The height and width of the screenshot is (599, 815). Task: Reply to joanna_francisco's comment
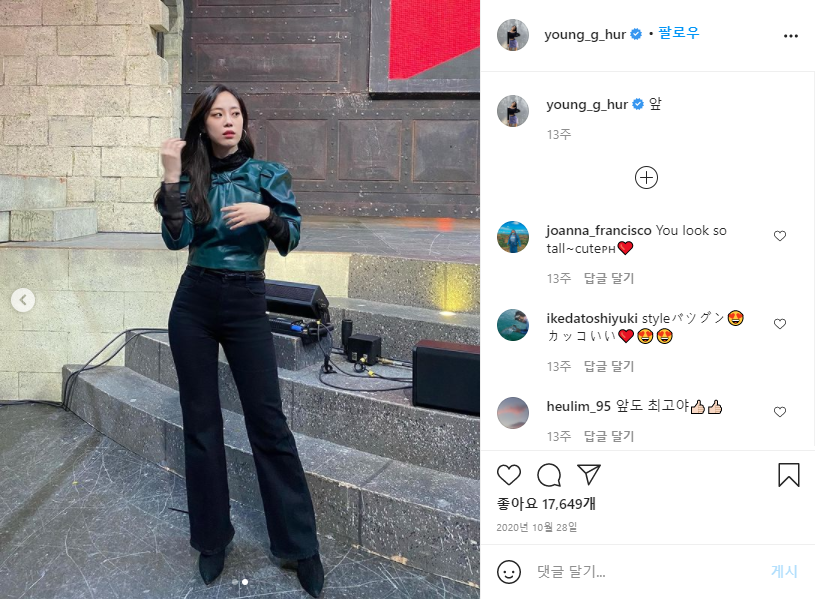(x=609, y=278)
